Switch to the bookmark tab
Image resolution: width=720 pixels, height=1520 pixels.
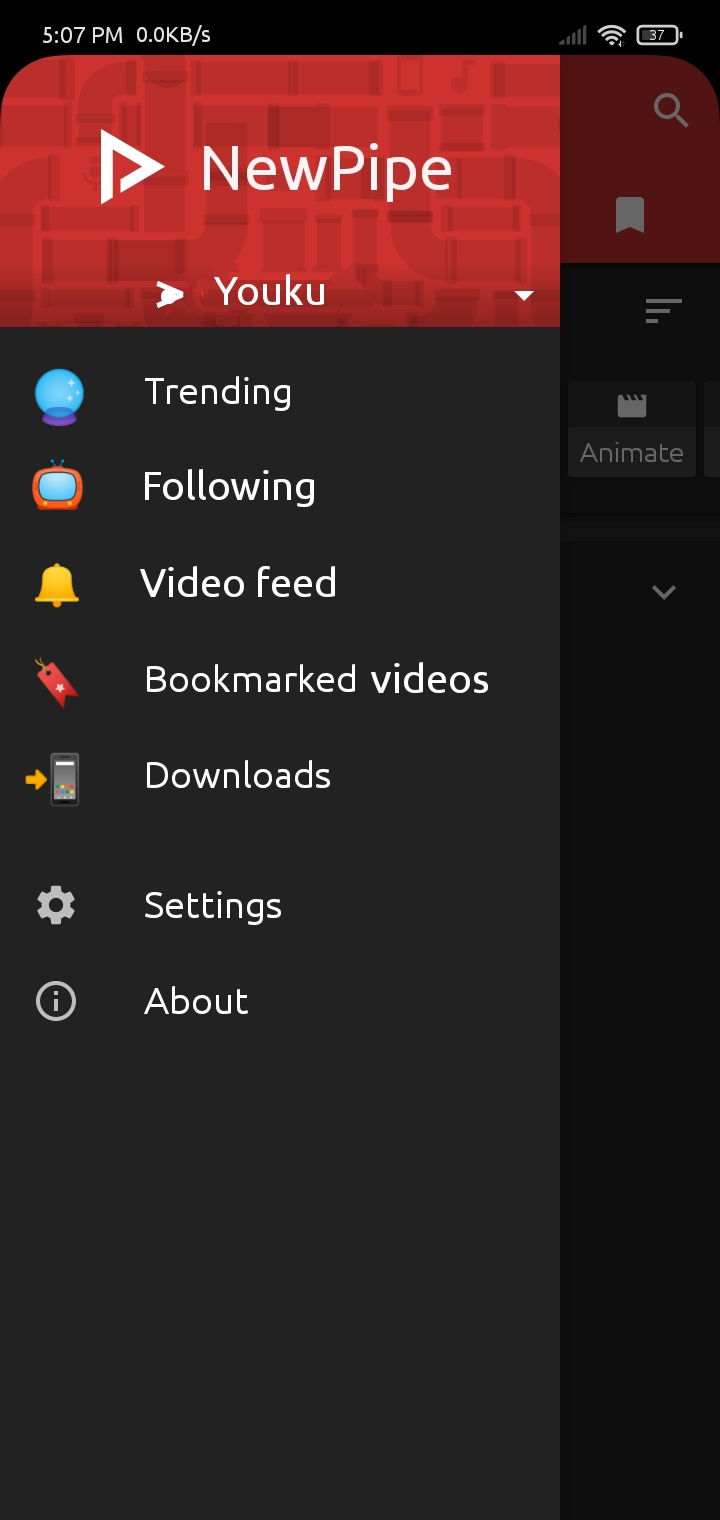click(630, 215)
